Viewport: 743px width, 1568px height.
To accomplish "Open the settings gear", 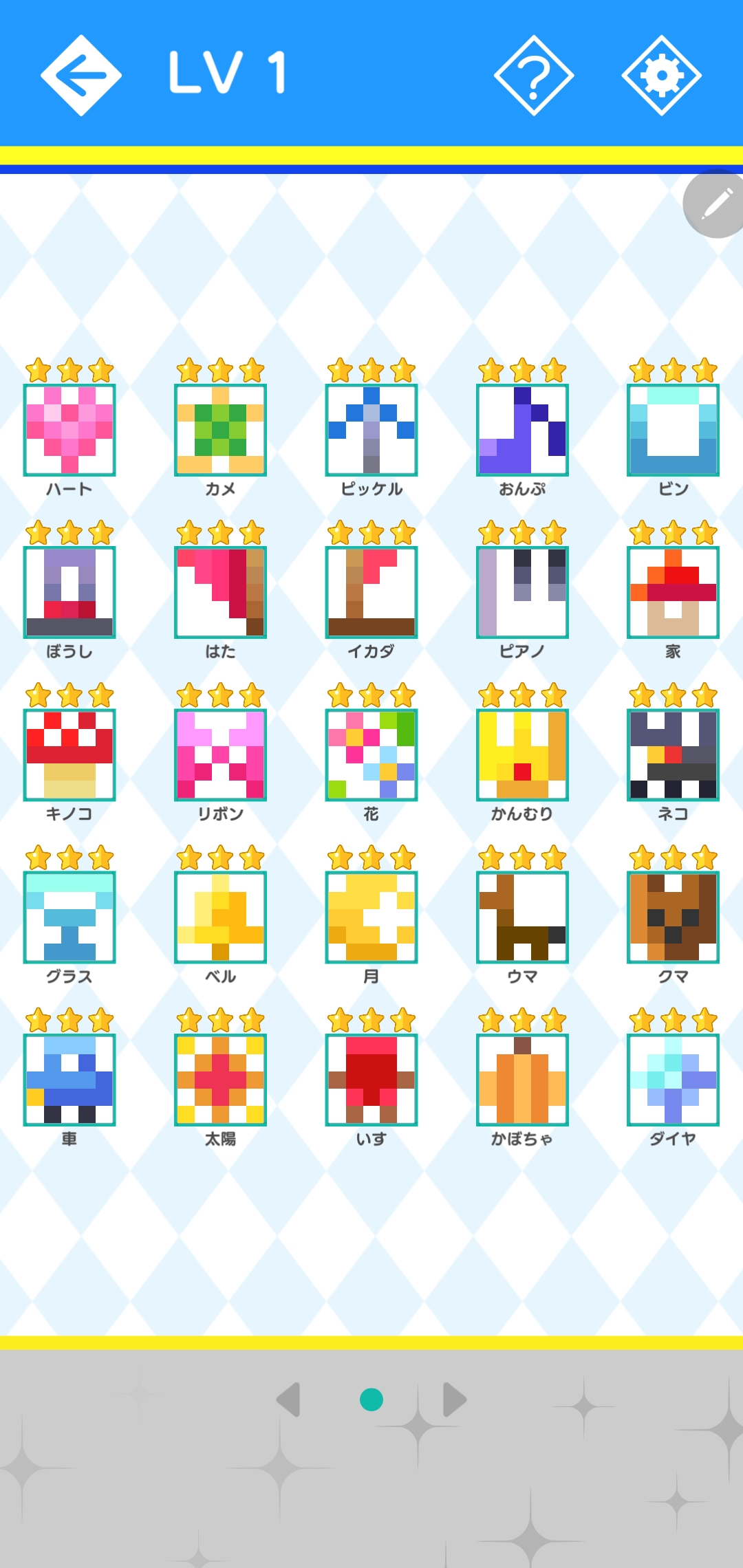I will (x=661, y=75).
